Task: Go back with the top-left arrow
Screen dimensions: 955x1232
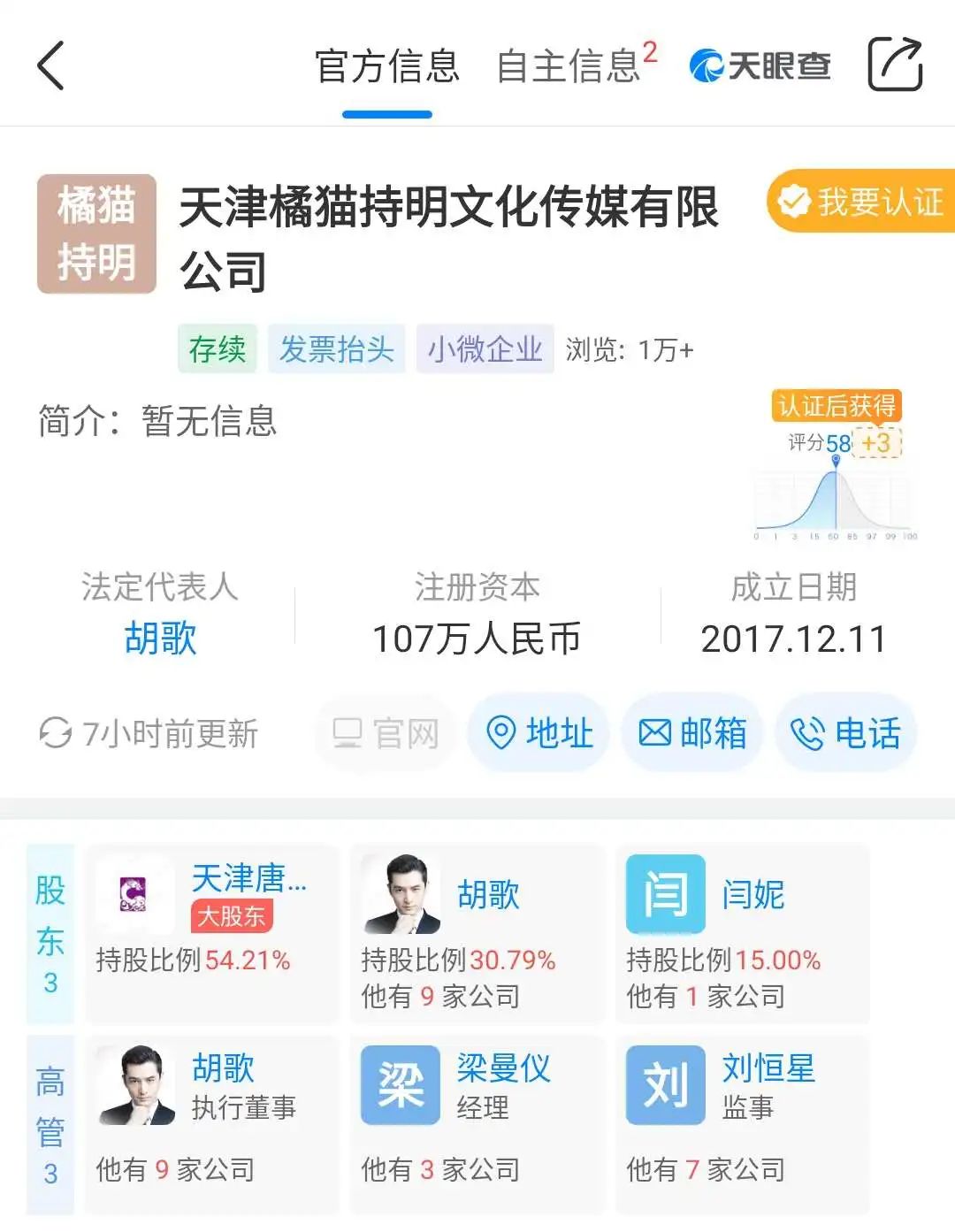Action: point(51,65)
